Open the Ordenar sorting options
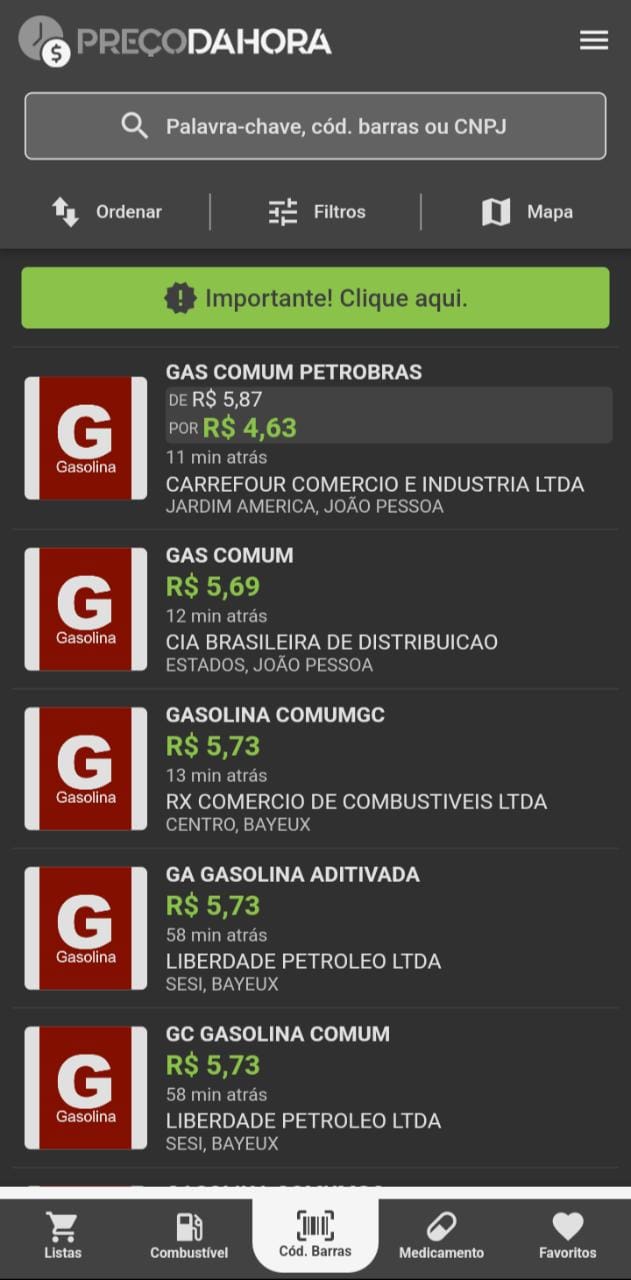Viewport: 631px width, 1280px height. point(107,212)
